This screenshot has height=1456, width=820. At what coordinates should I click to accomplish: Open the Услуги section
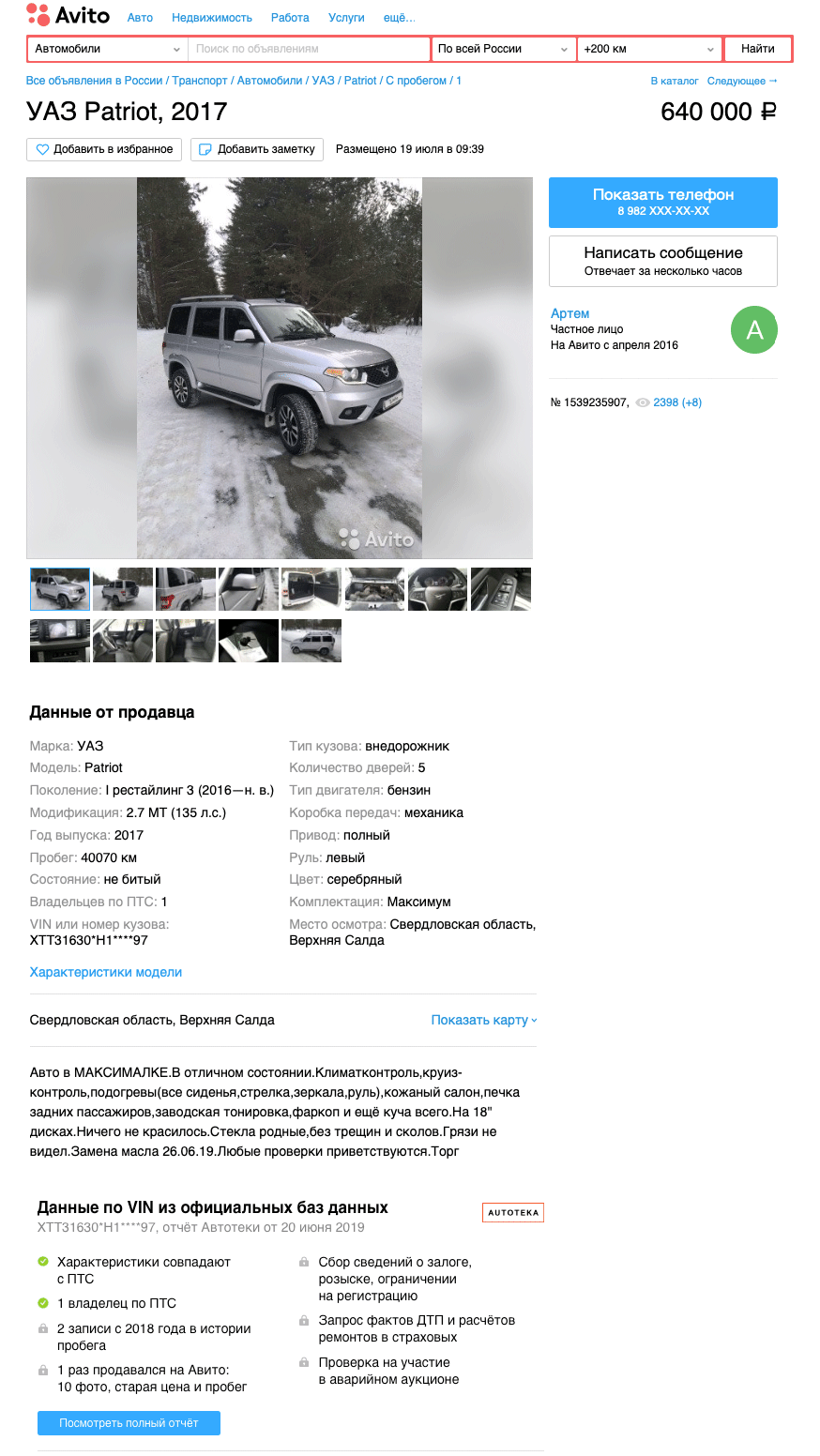point(347,18)
